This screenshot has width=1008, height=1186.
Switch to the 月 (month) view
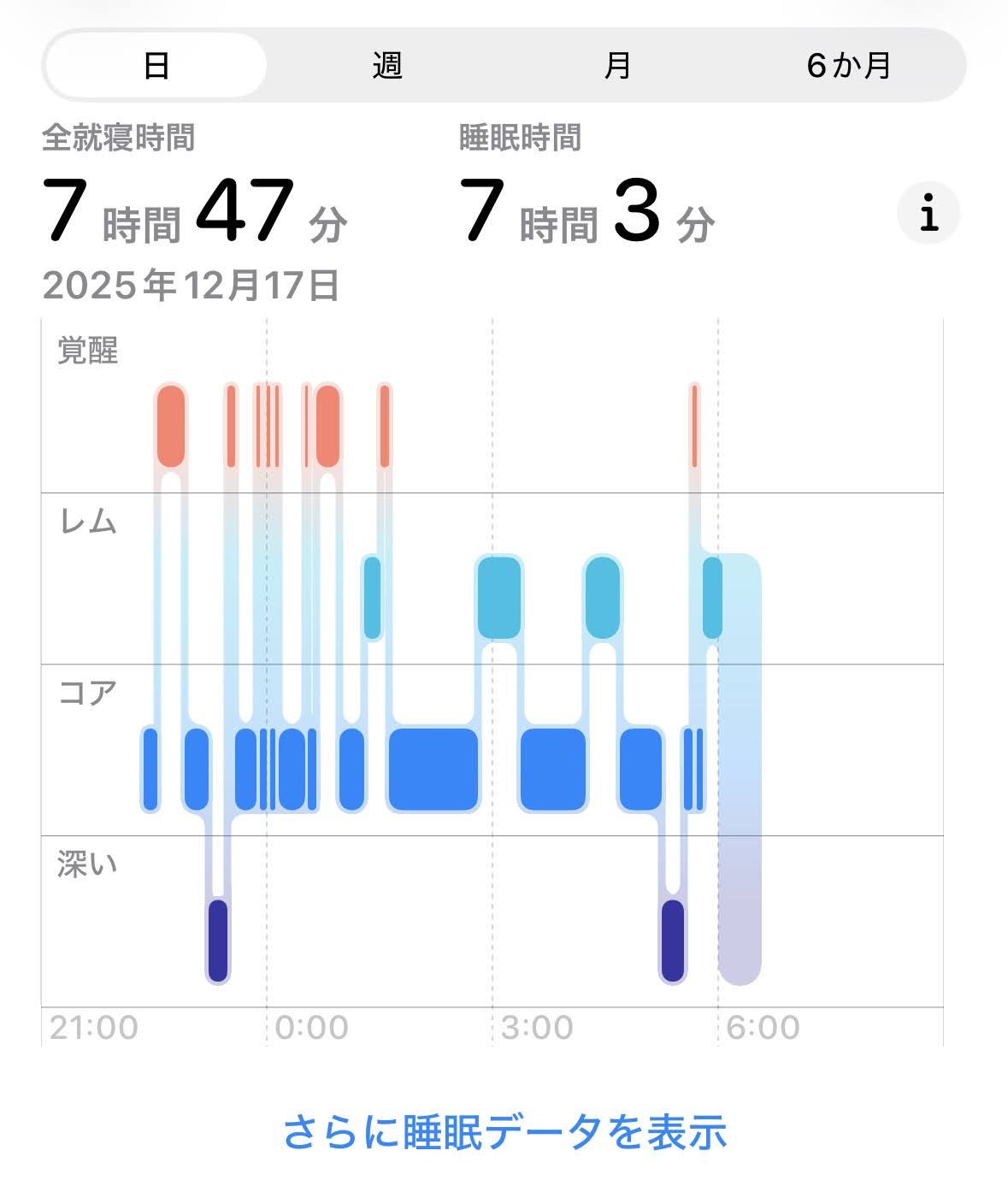pyautogui.click(x=617, y=66)
